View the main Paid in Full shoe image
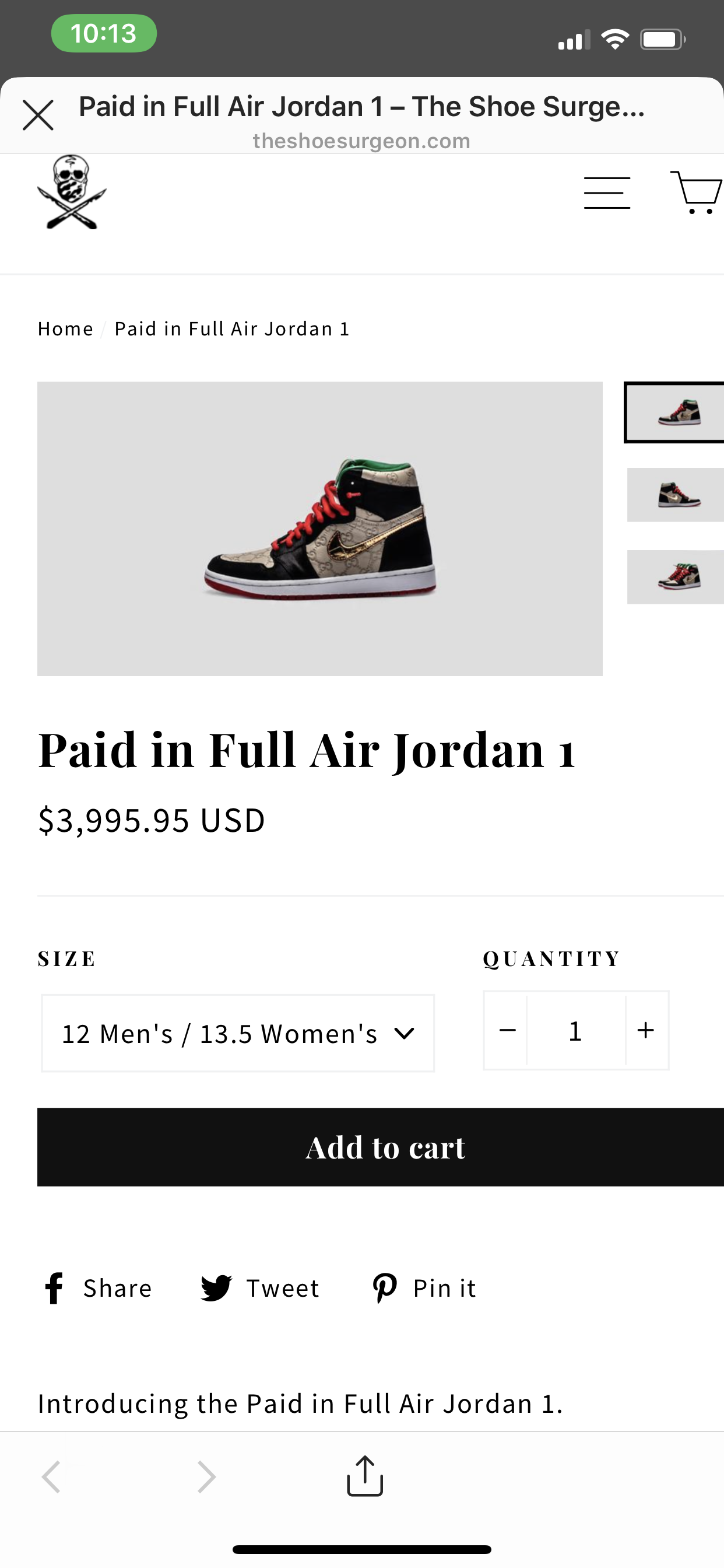 [x=320, y=528]
